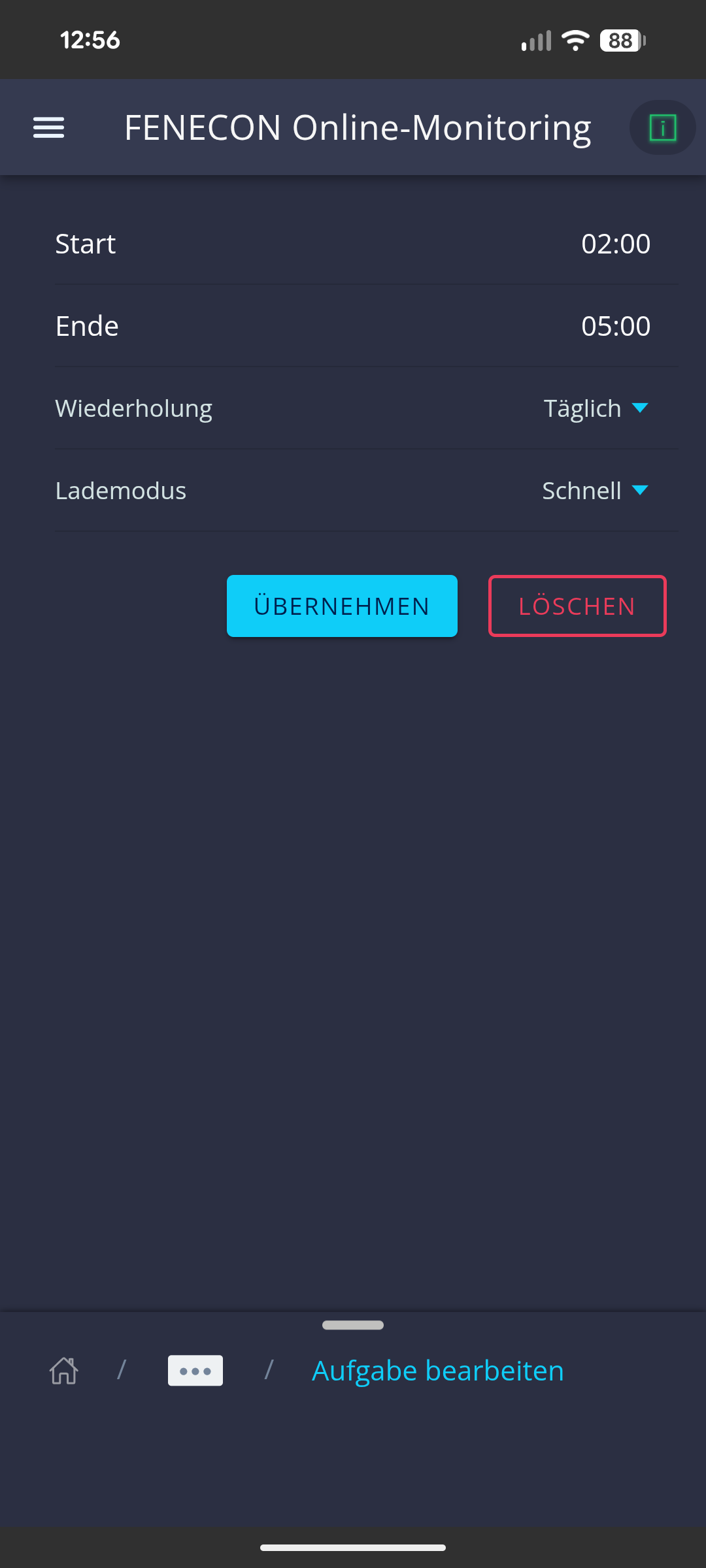Apply changes with ÜBERNEHMEN
Viewport: 706px width, 1568px height.
[x=342, y=606]
